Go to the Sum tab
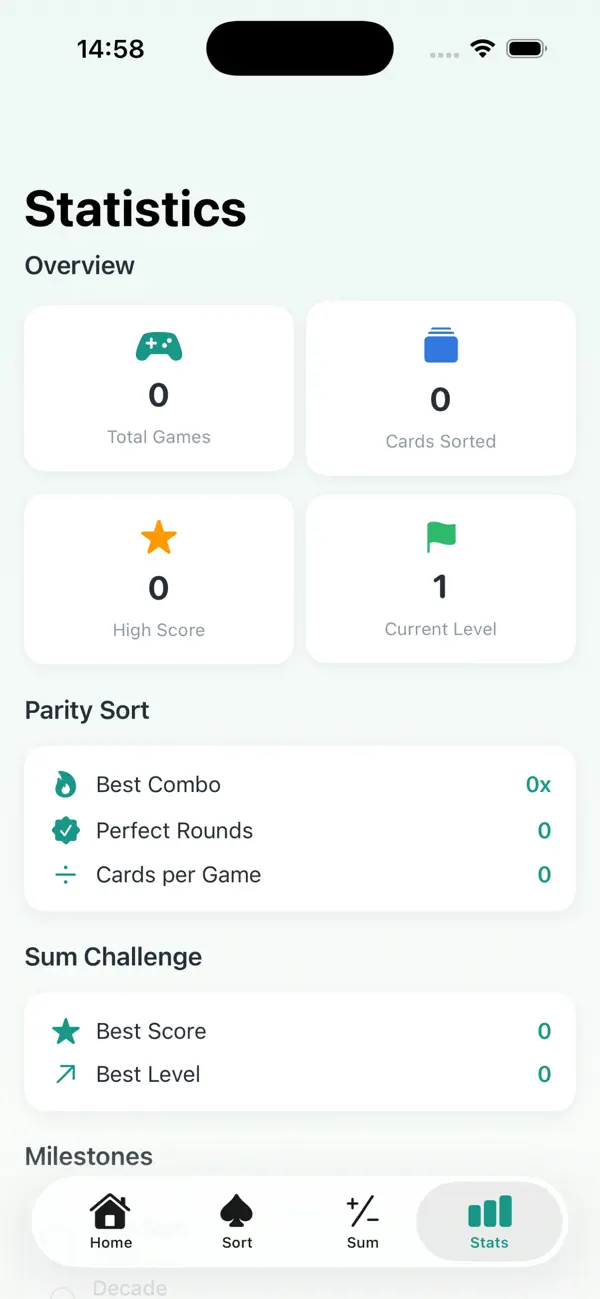This screenshot has height=1299, width=600. (x=363, y=1222)
